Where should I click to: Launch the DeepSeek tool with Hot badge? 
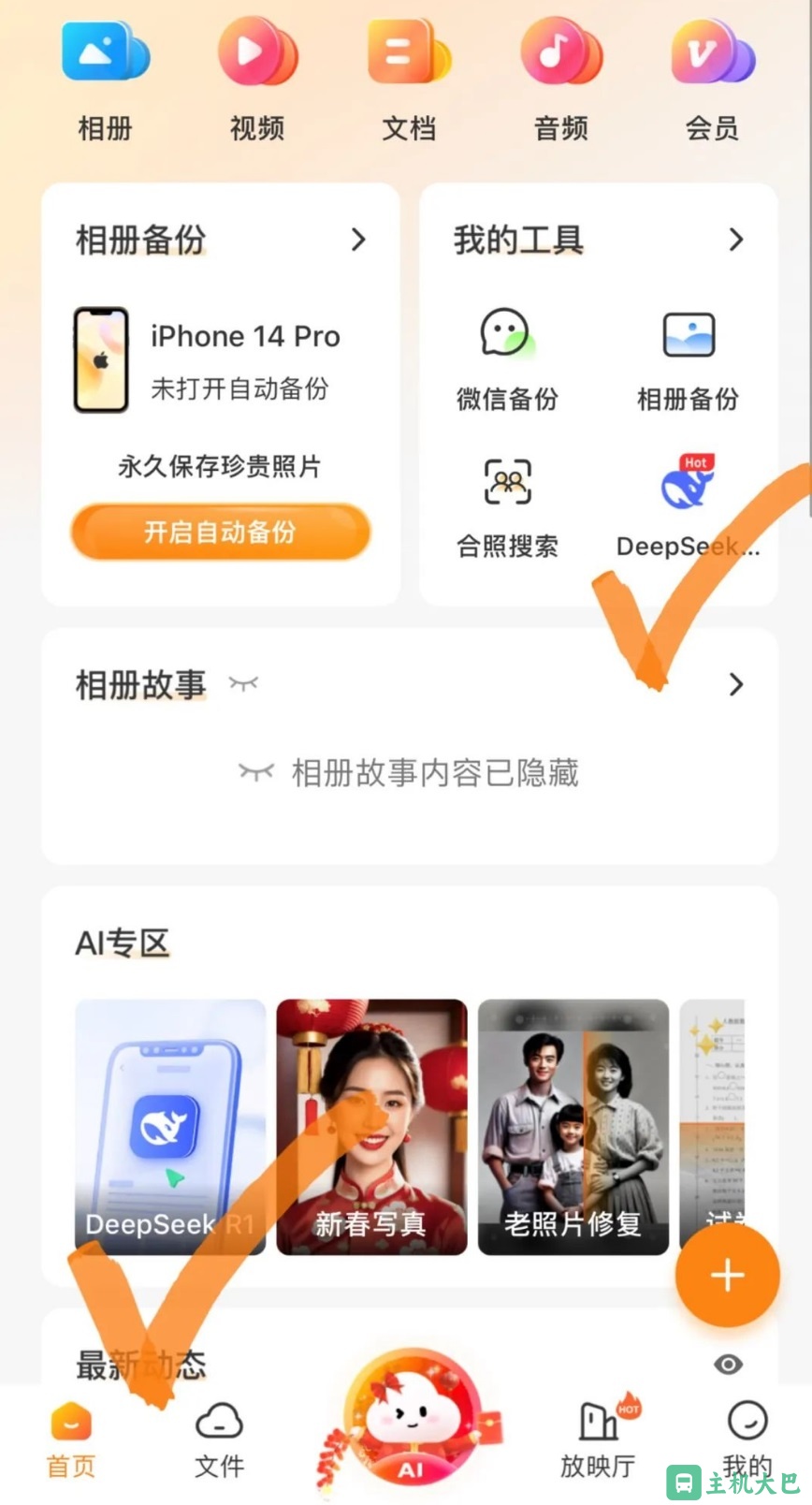pos(688,507)
